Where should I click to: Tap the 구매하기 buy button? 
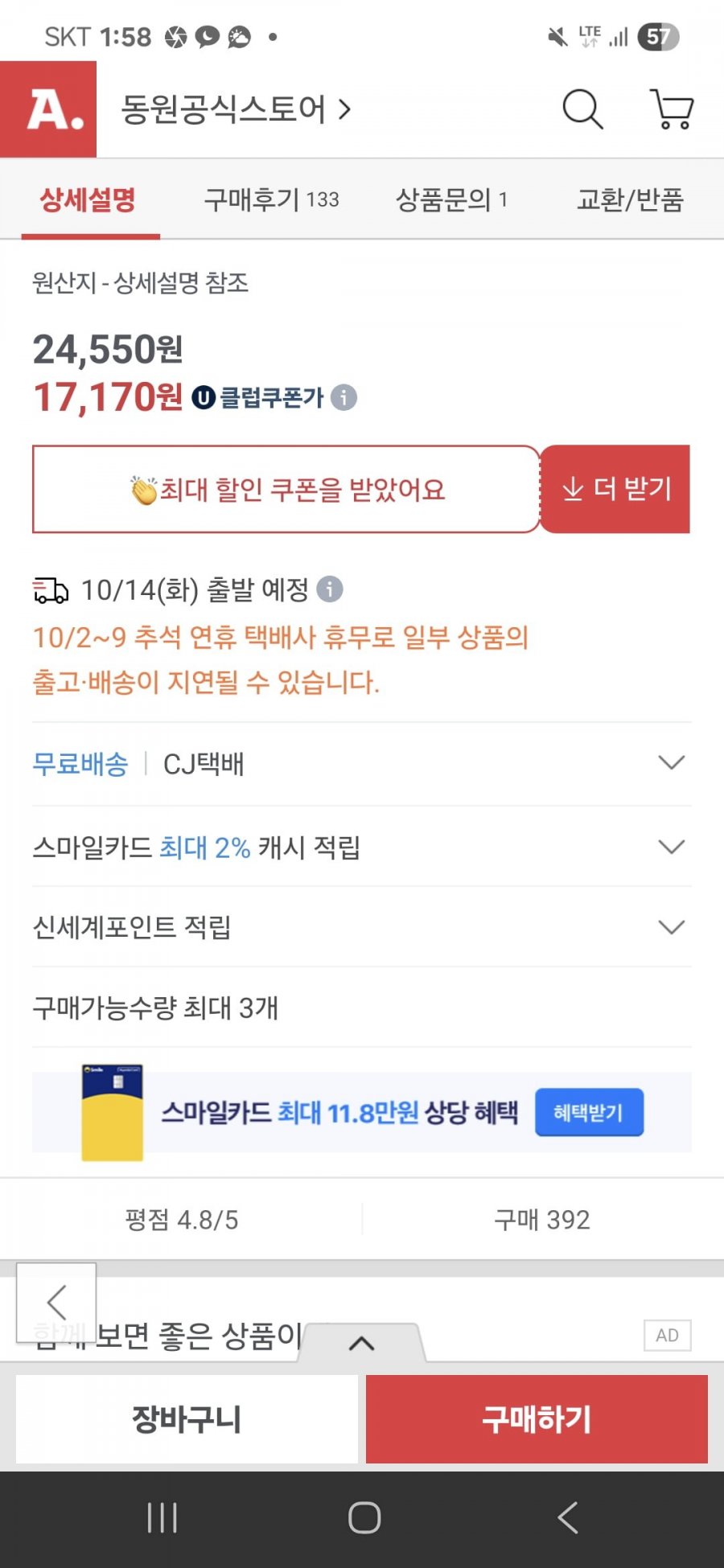coord(537,1418)
